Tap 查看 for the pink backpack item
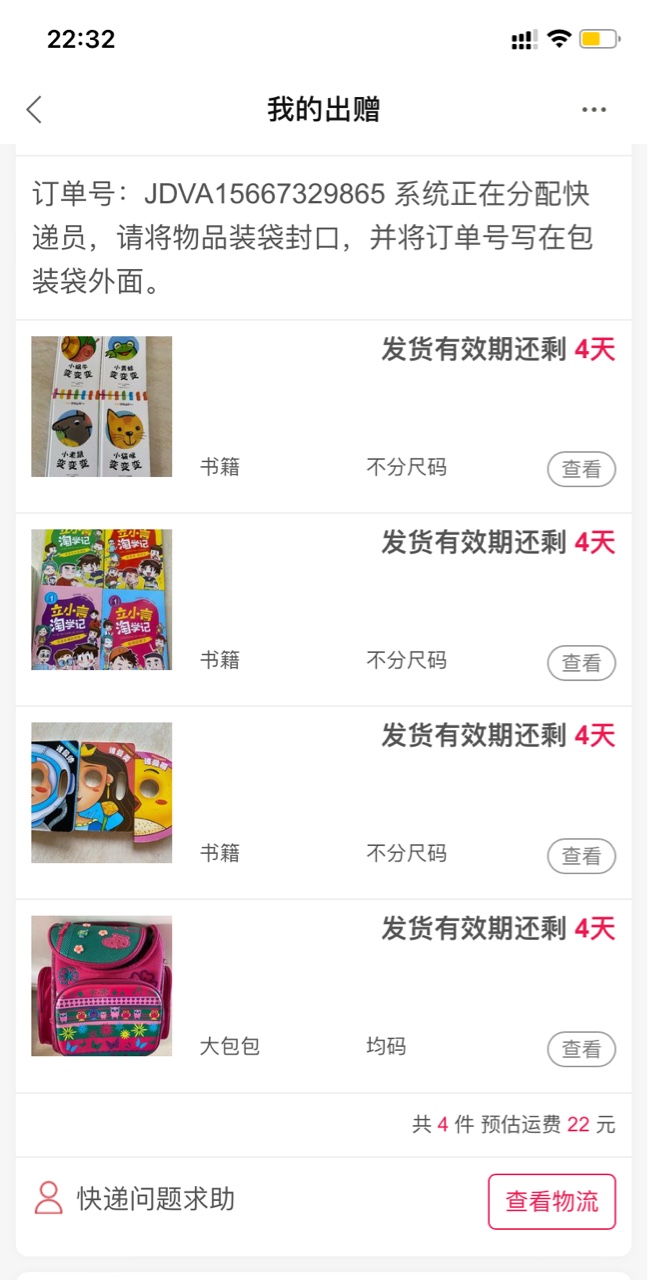Viewport: 648px width, 1280px height. coord(581,1049)
